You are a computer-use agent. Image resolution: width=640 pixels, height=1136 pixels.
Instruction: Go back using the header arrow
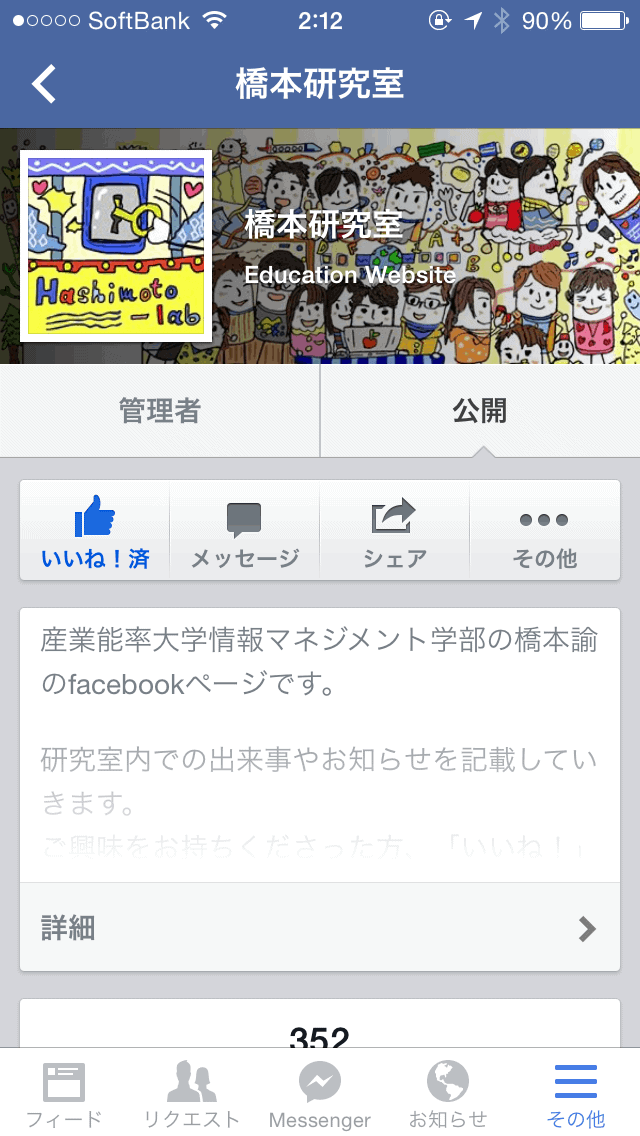(x=44, y=84)
